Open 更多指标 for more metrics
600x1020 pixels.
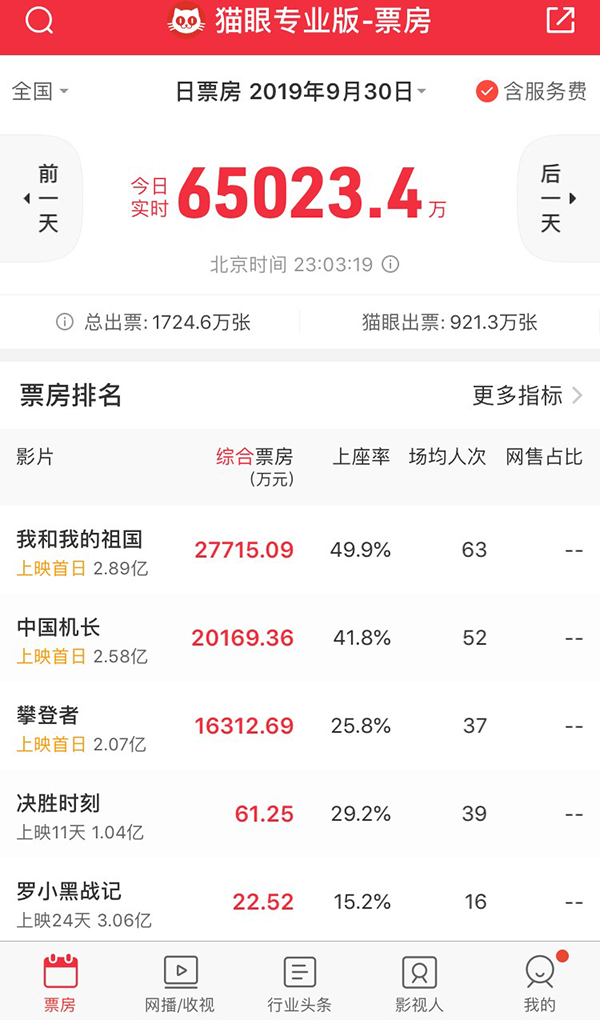pos(527,396)
